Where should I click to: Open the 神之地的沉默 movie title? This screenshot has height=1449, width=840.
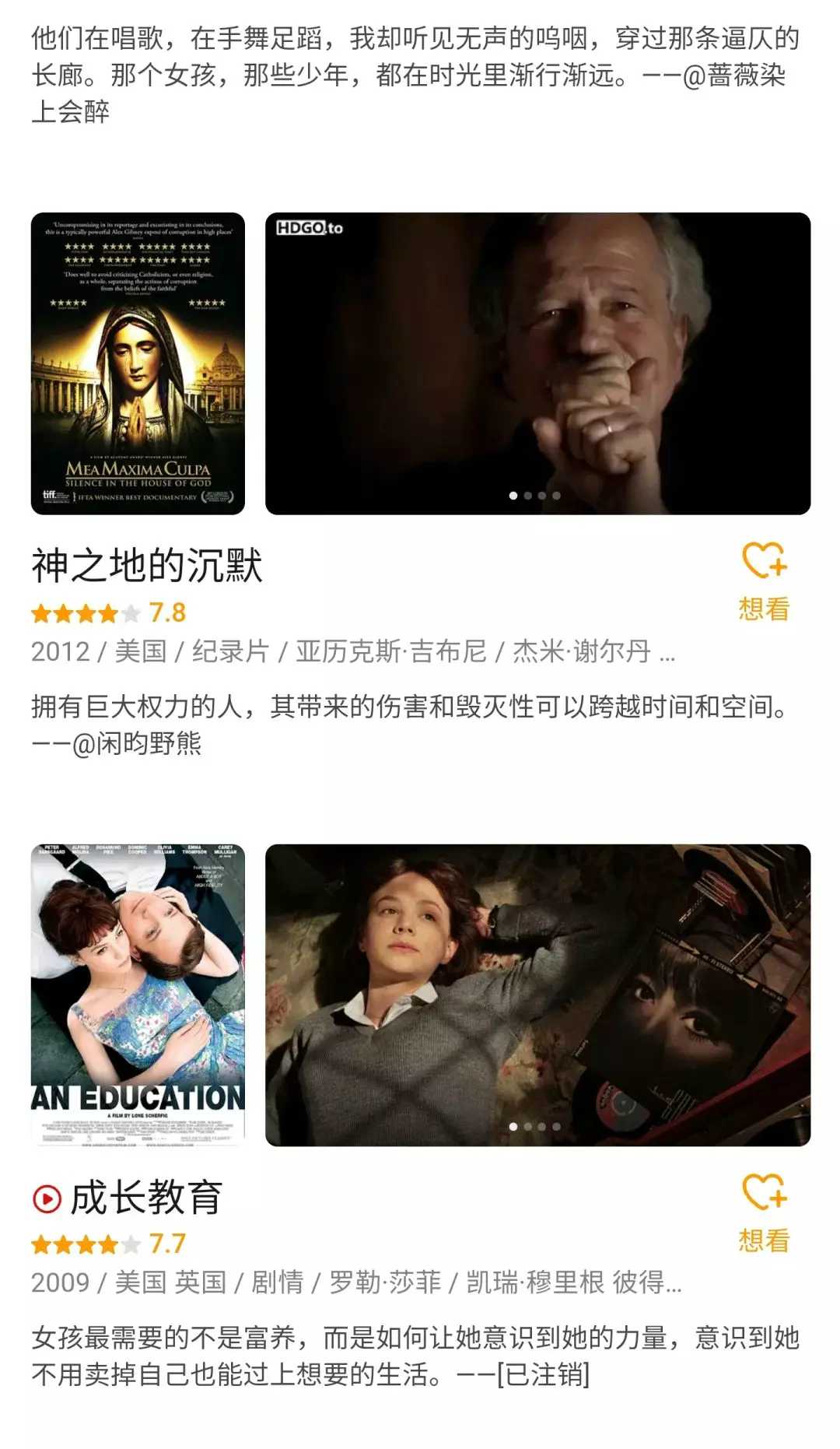click(147, 565)
